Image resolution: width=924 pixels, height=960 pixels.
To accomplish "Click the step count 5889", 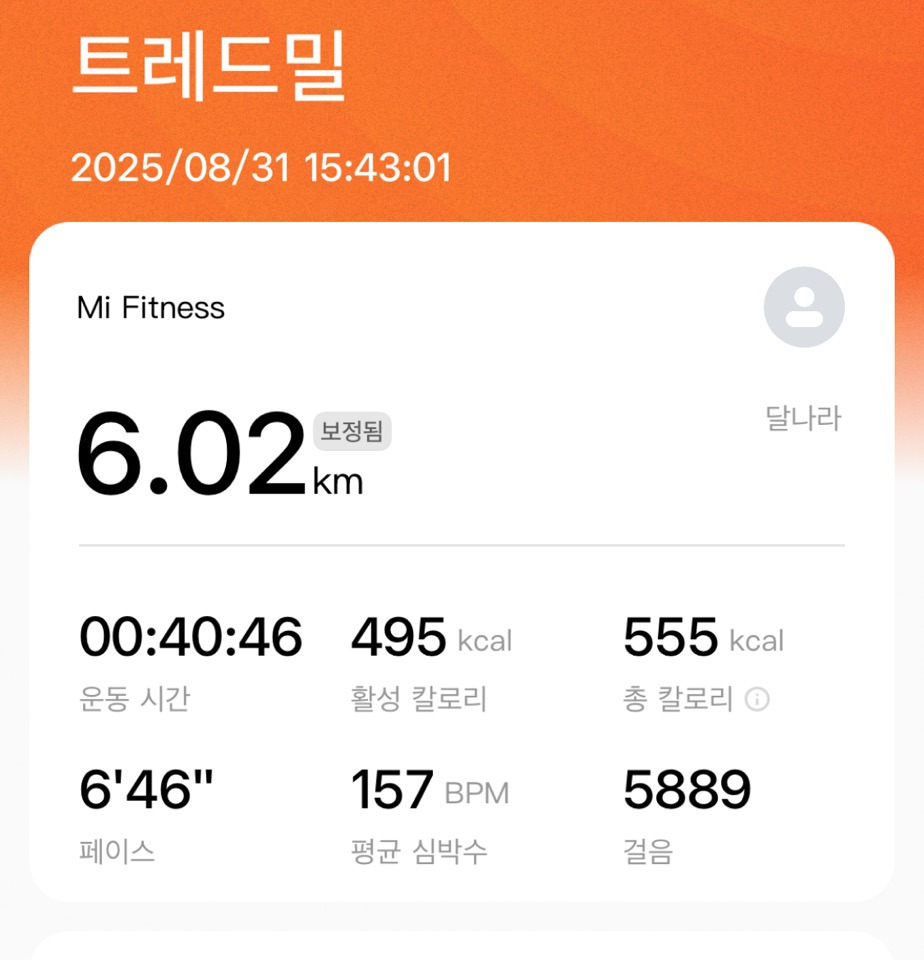I will point(688,788).
